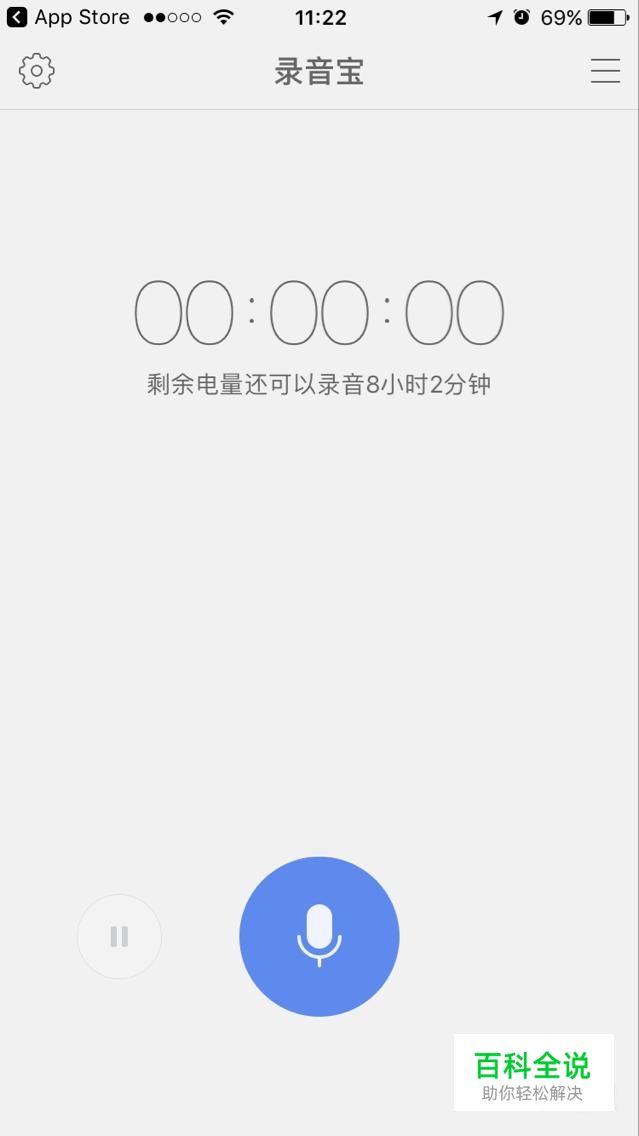Open the hamburger menu of recordings
This screenshot has width=639, height=1136.
(x=605, y=71)
